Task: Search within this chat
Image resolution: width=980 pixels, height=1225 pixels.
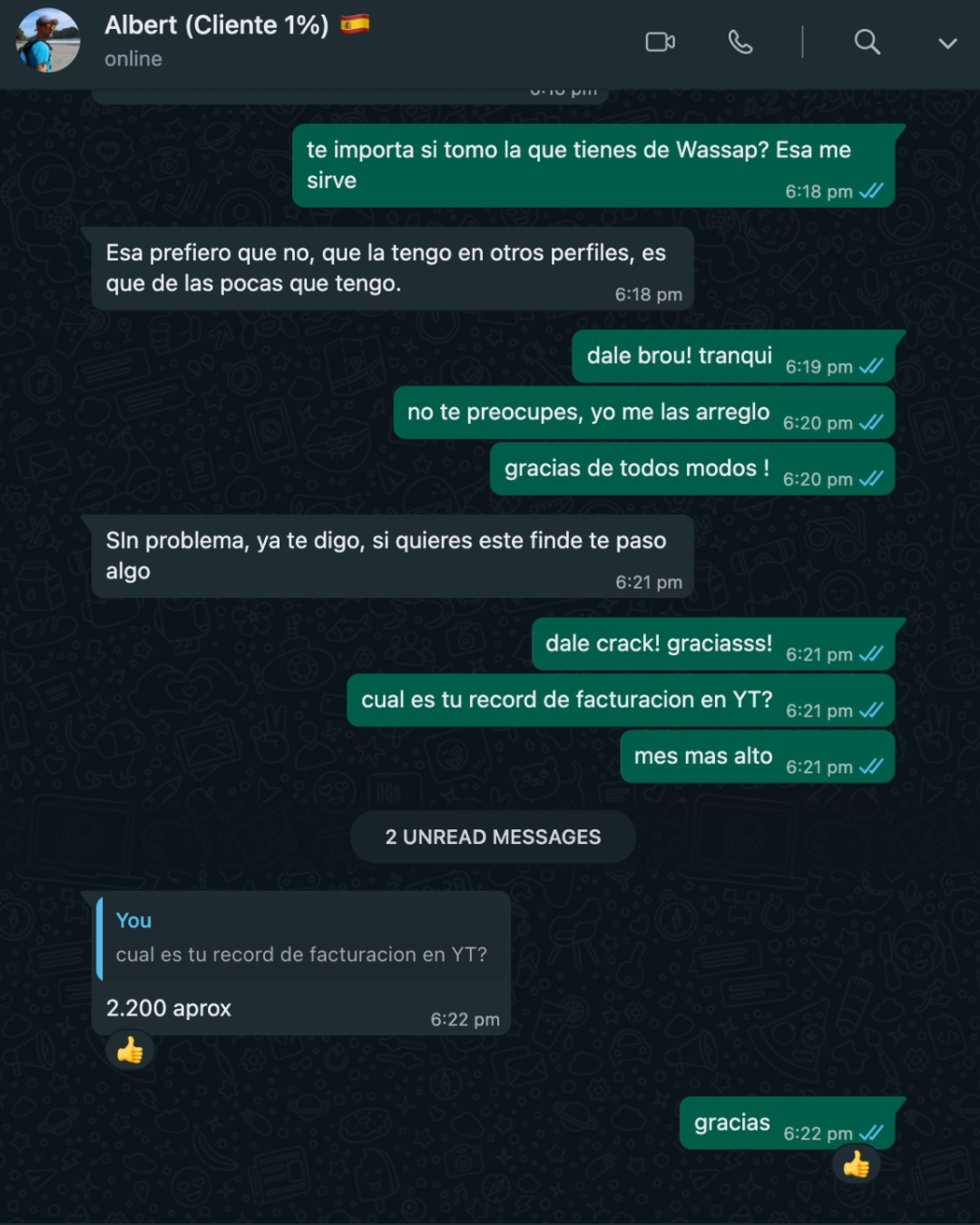Action: click(867, 42)
